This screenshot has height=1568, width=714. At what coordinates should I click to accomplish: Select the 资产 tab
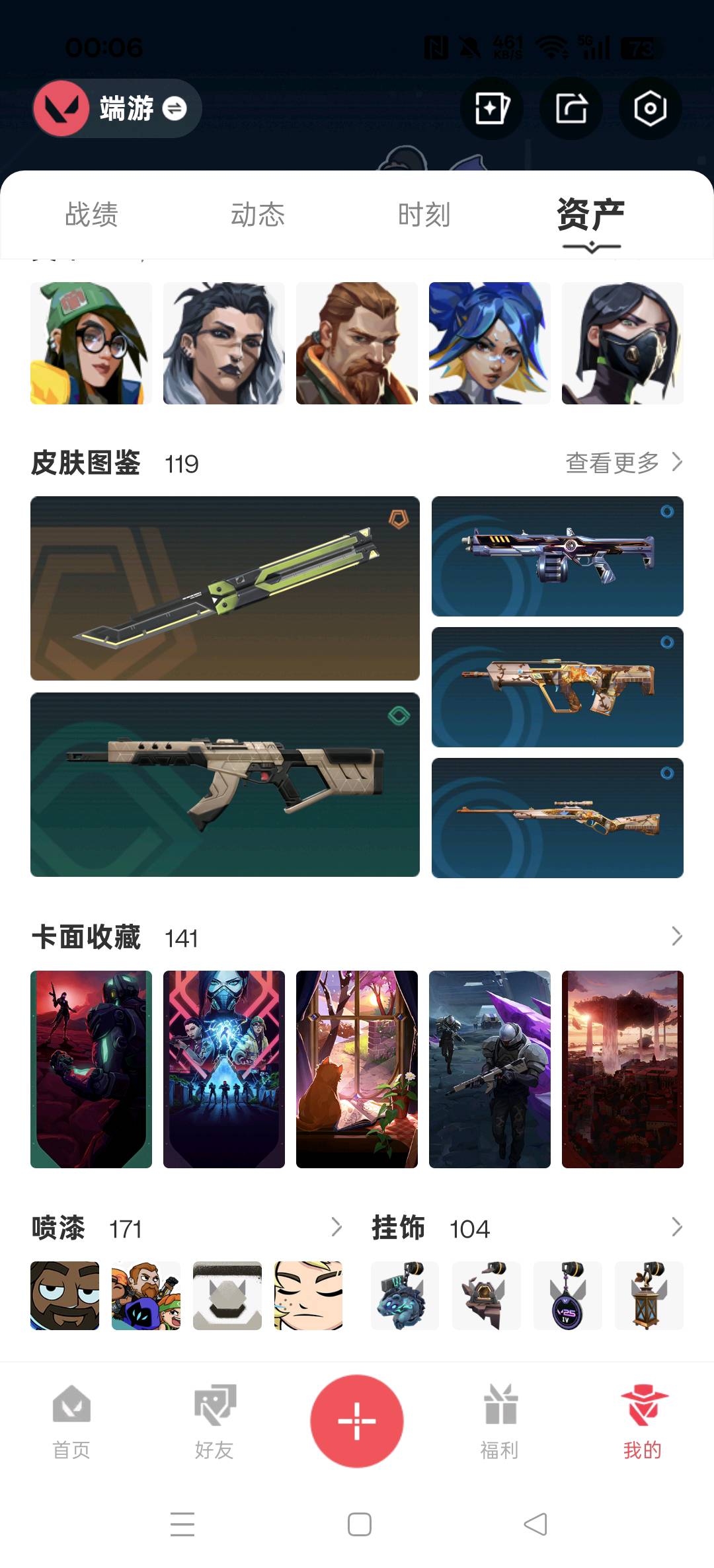pos(590,215)
